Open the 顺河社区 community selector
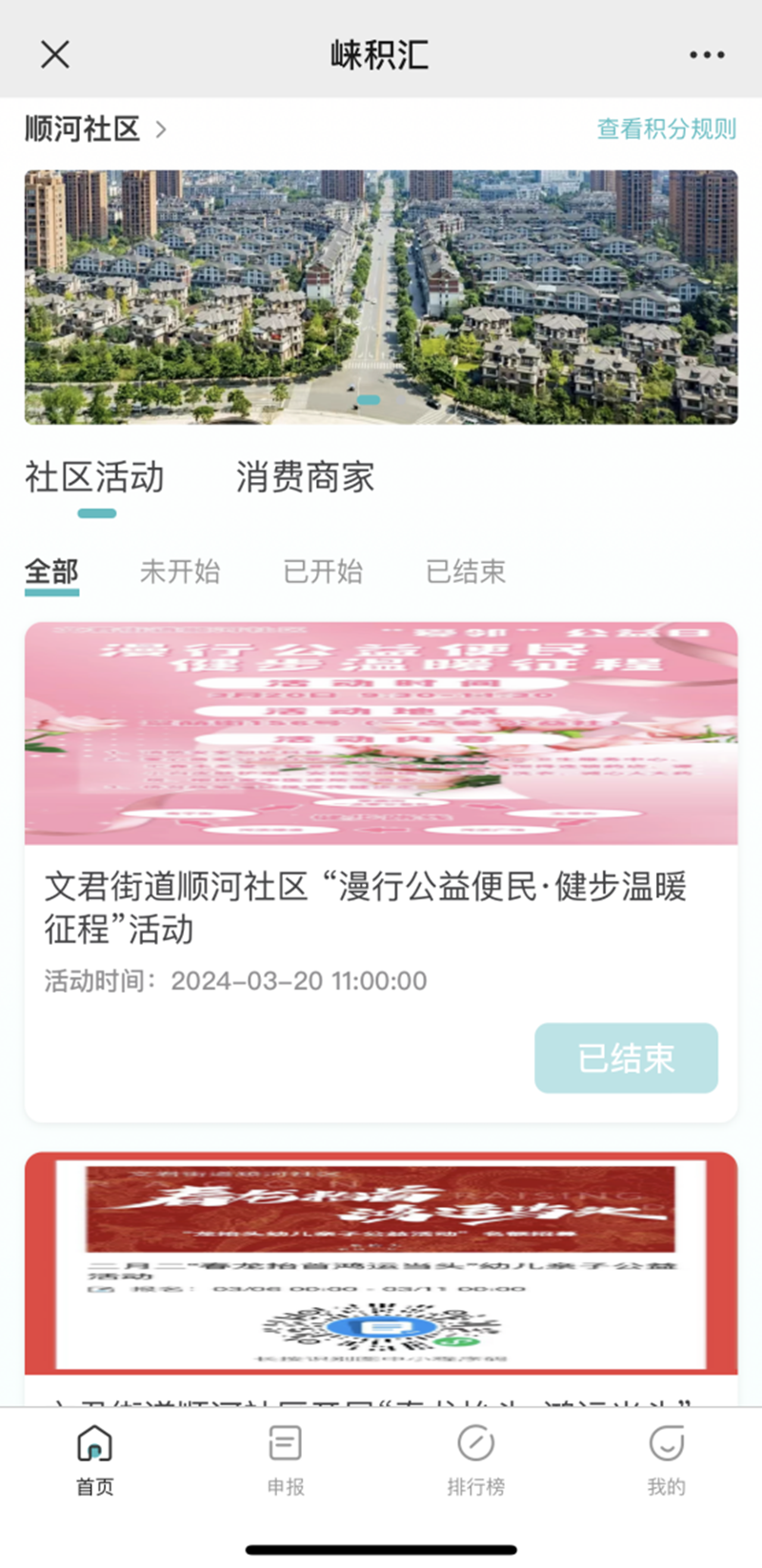The height and width of the screenshot is (1568, 762). [95, 129]
